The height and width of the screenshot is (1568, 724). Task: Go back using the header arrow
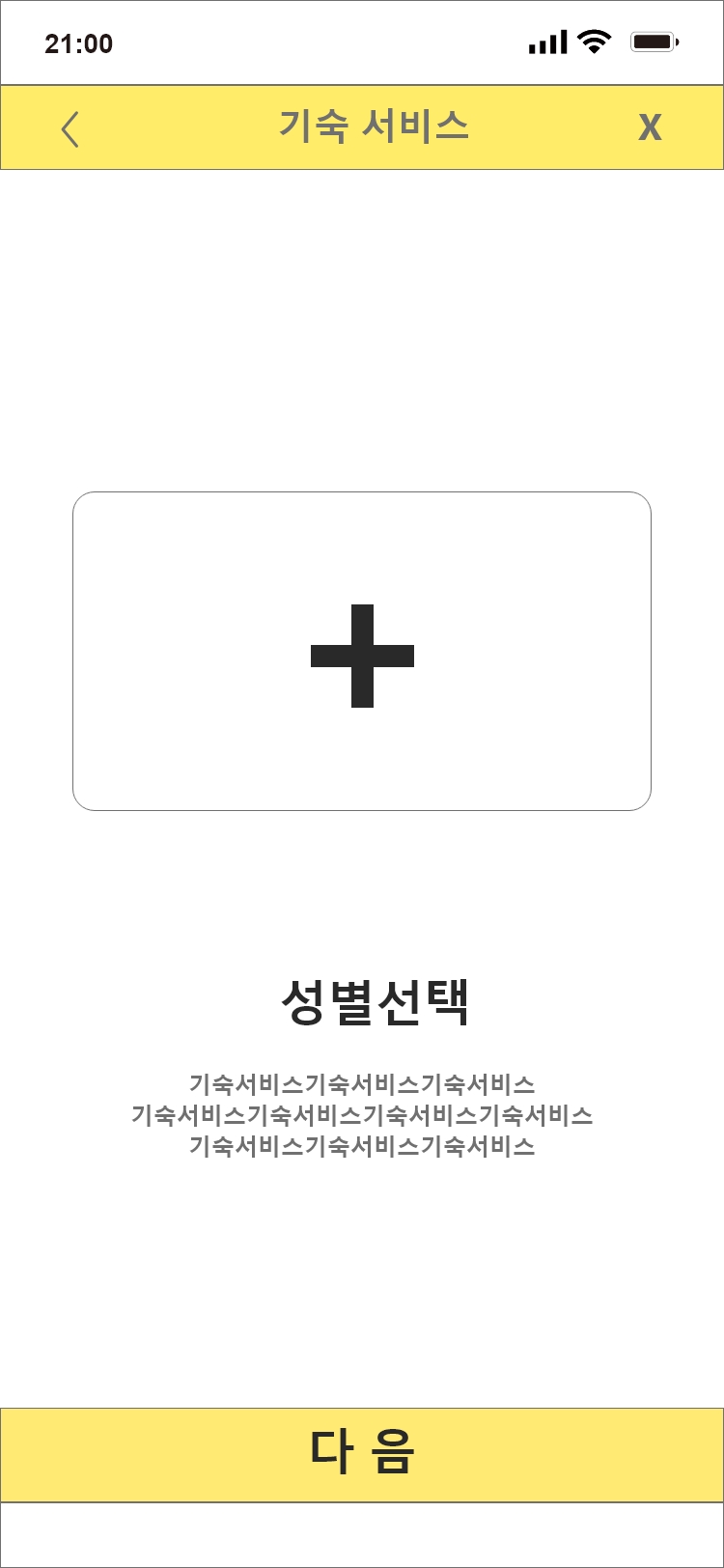pyautogui.click(x=70, y=128)
